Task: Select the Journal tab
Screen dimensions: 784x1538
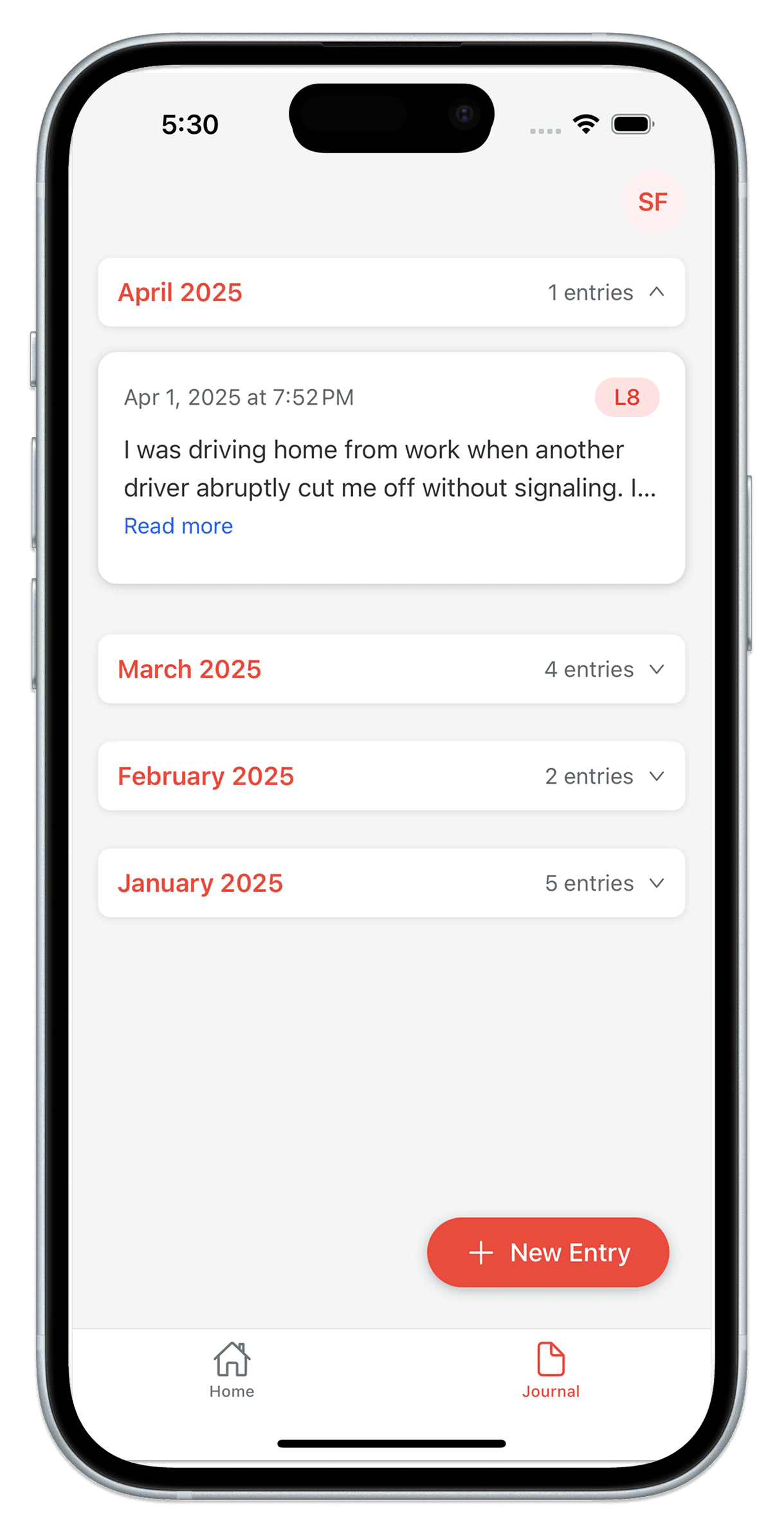Action: click(551, 1371)
